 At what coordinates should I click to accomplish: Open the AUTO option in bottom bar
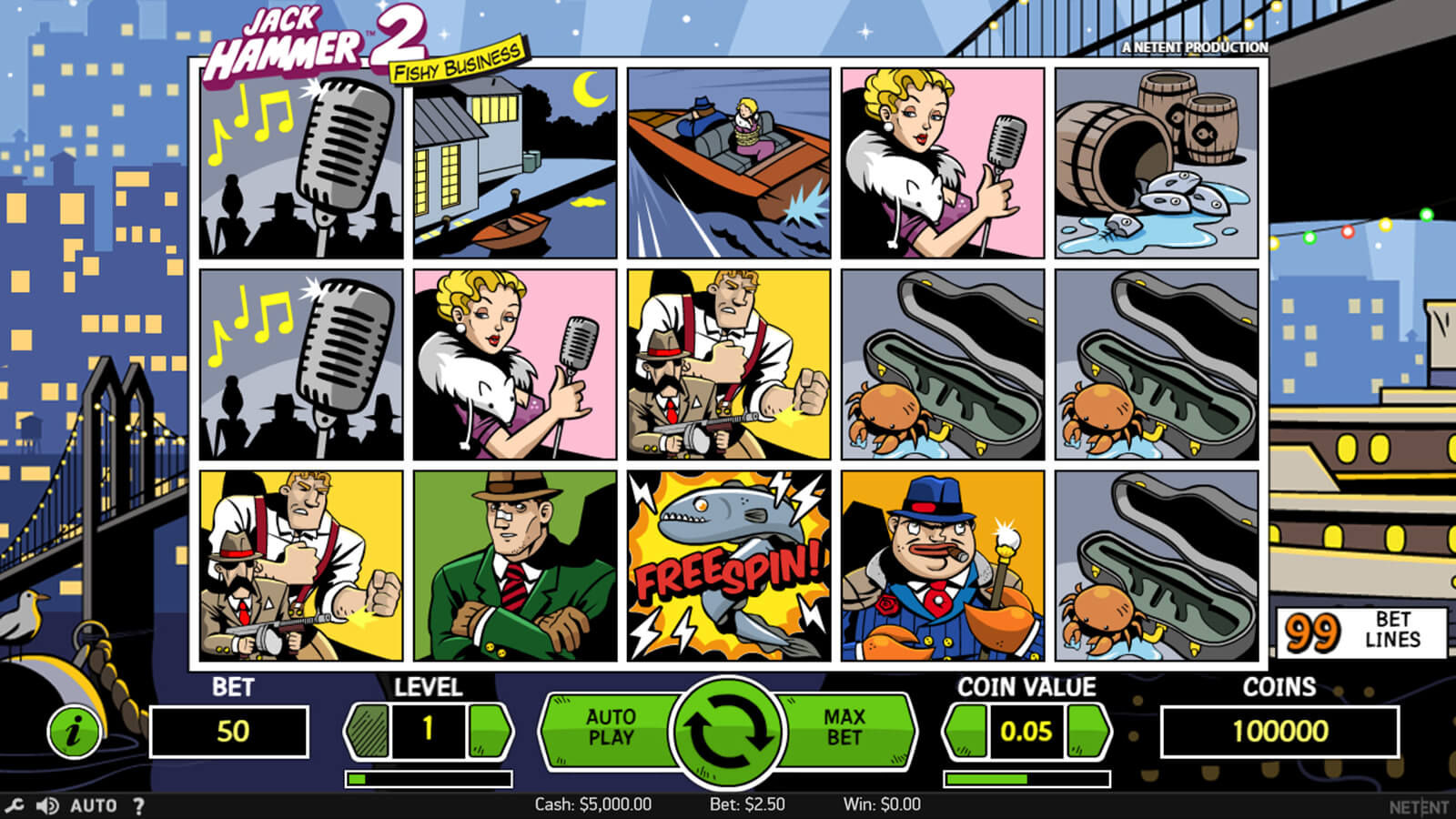click(93, 805)
